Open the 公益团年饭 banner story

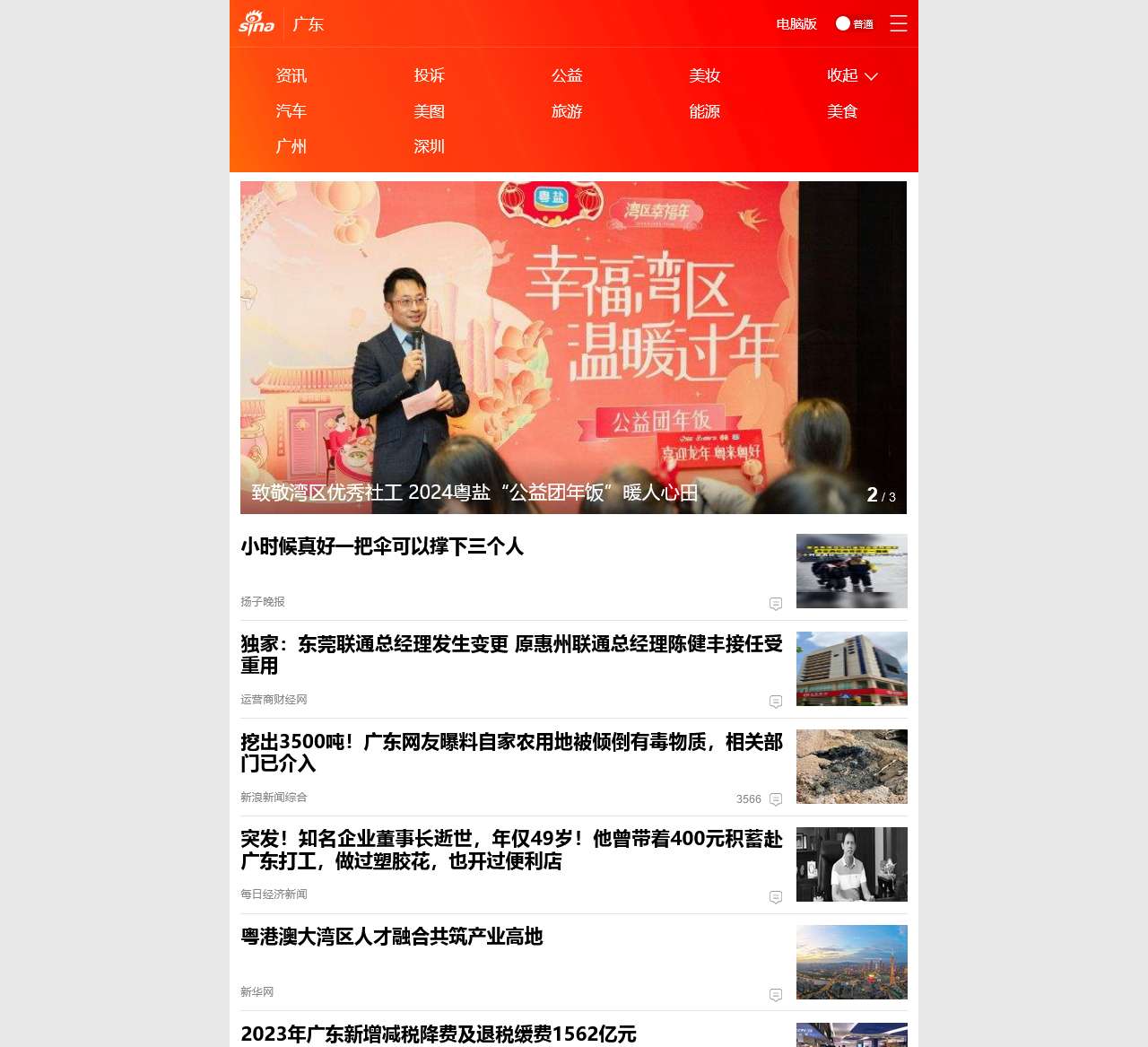[x=573, y=347]
